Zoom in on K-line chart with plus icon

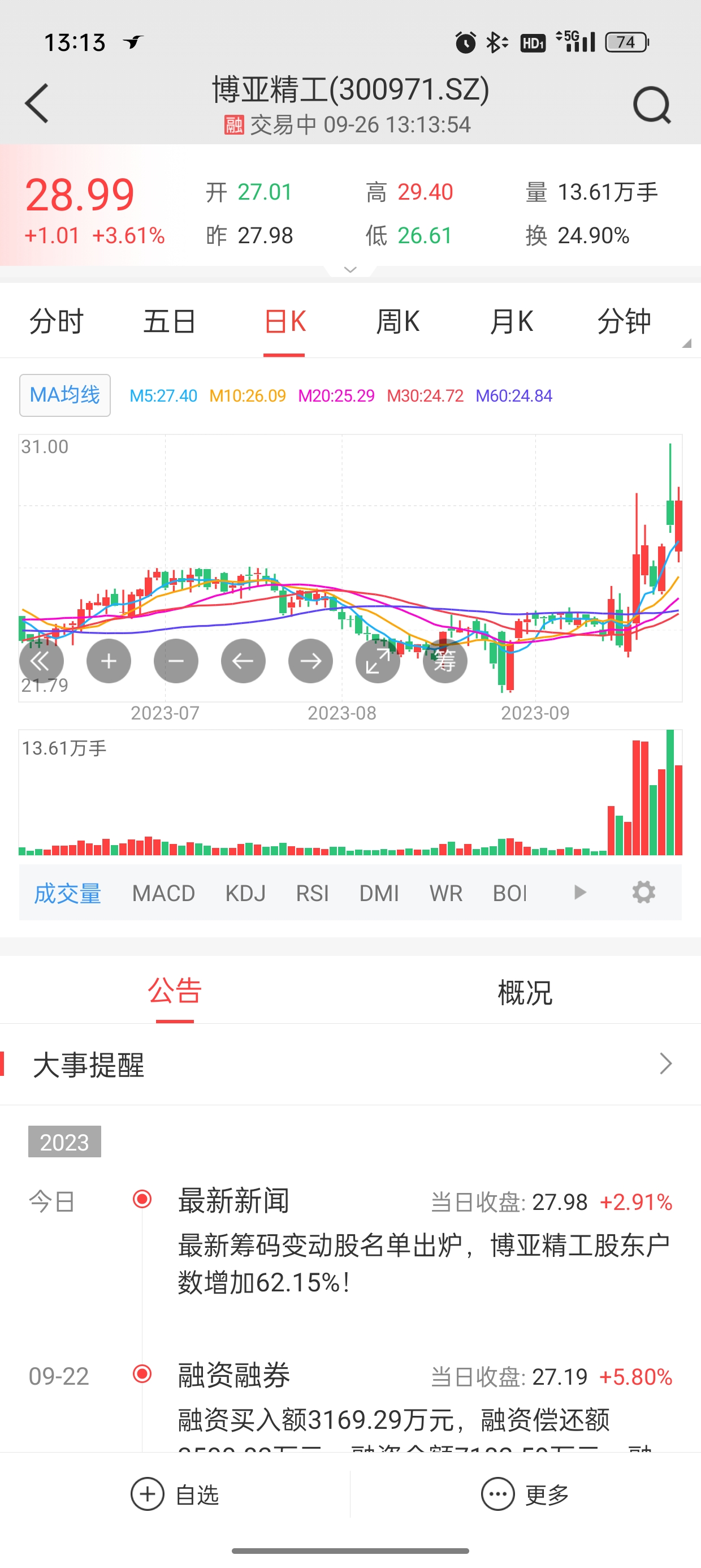(x=109, y=661)
